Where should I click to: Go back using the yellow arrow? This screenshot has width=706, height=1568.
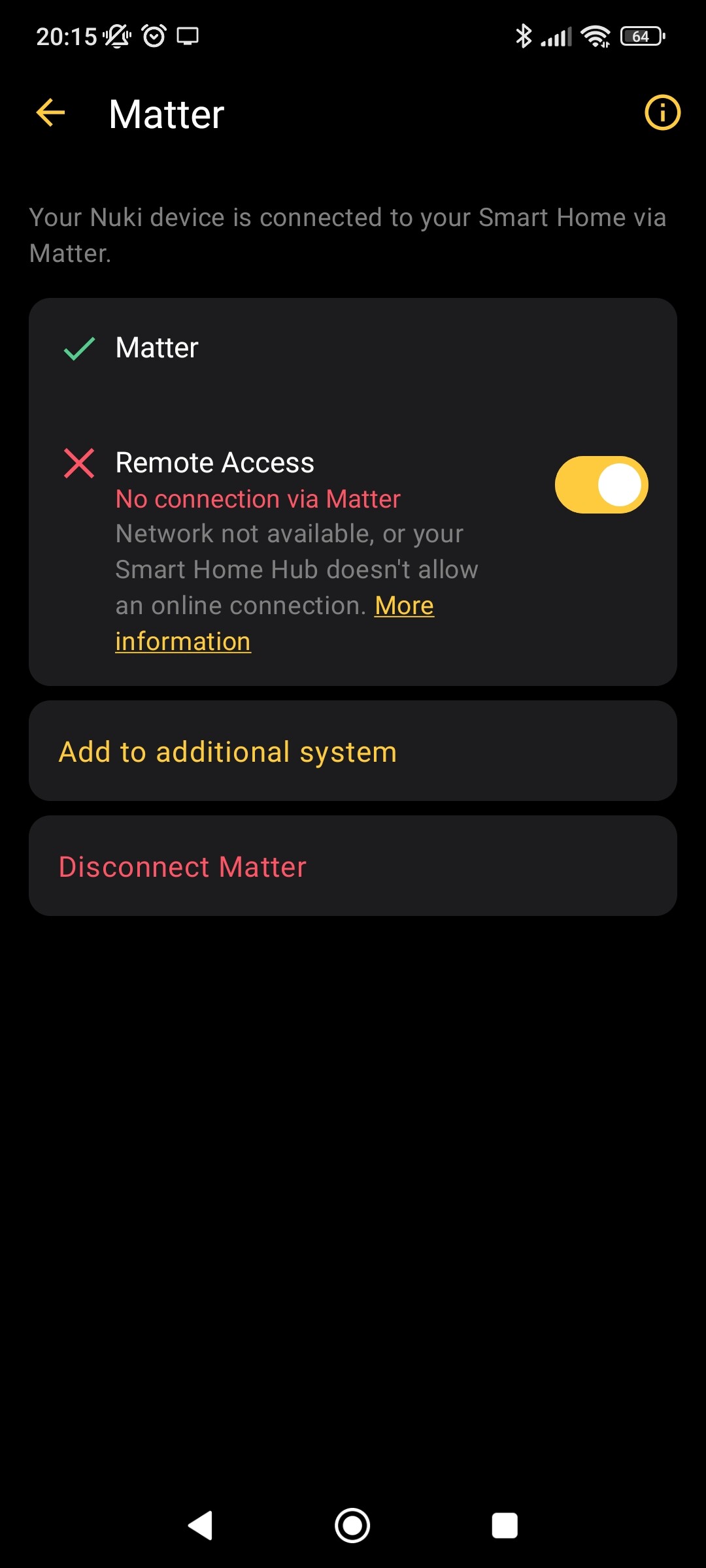[50, 113]
